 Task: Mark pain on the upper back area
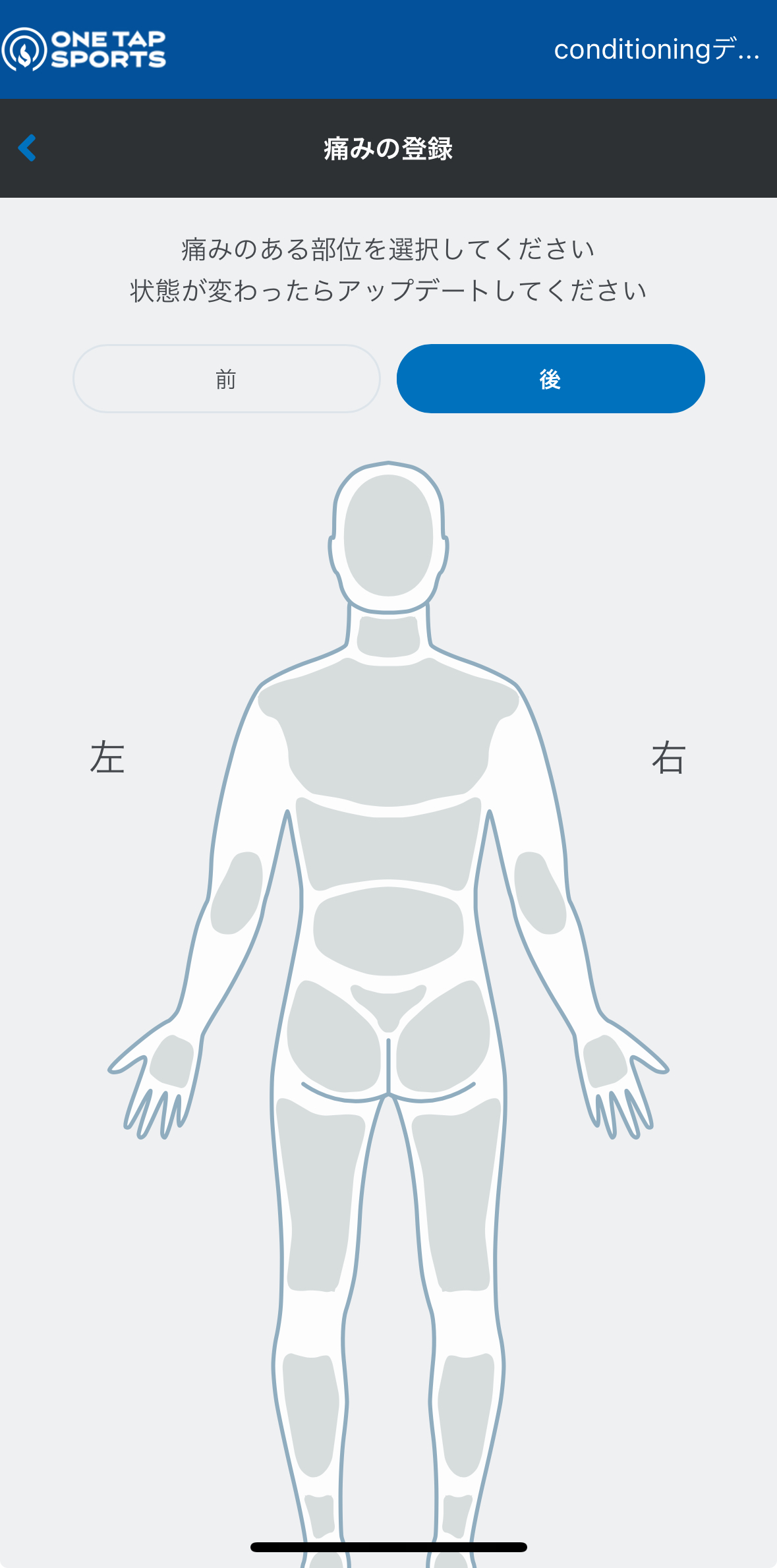pyautogui.click(x=389, y=732)
